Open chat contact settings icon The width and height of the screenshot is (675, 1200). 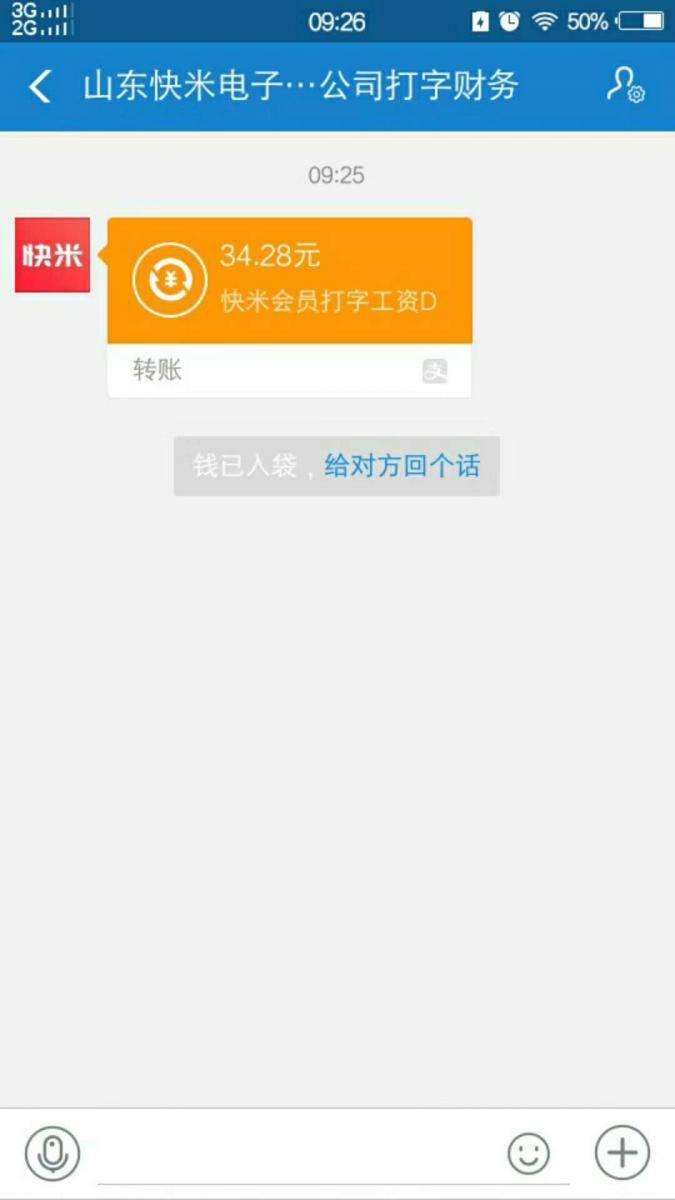625,86
